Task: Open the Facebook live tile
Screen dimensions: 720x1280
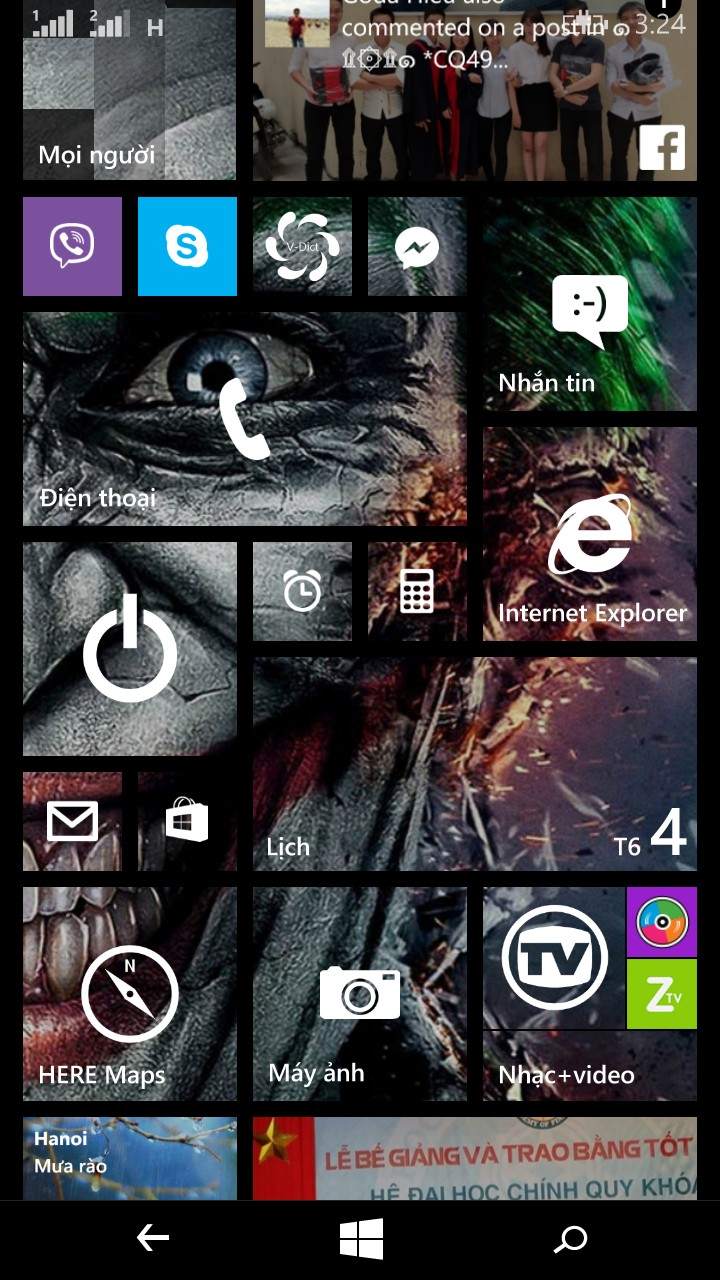Action: tap(475, 90)
